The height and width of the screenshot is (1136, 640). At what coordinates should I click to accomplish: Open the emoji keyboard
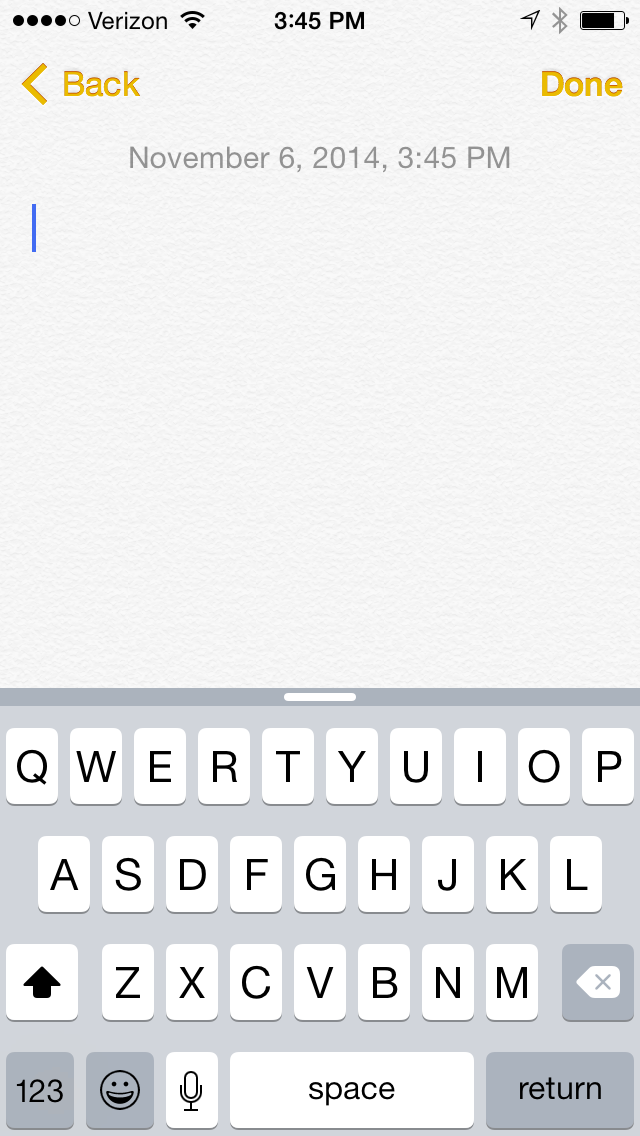[x=120, y=1089]
